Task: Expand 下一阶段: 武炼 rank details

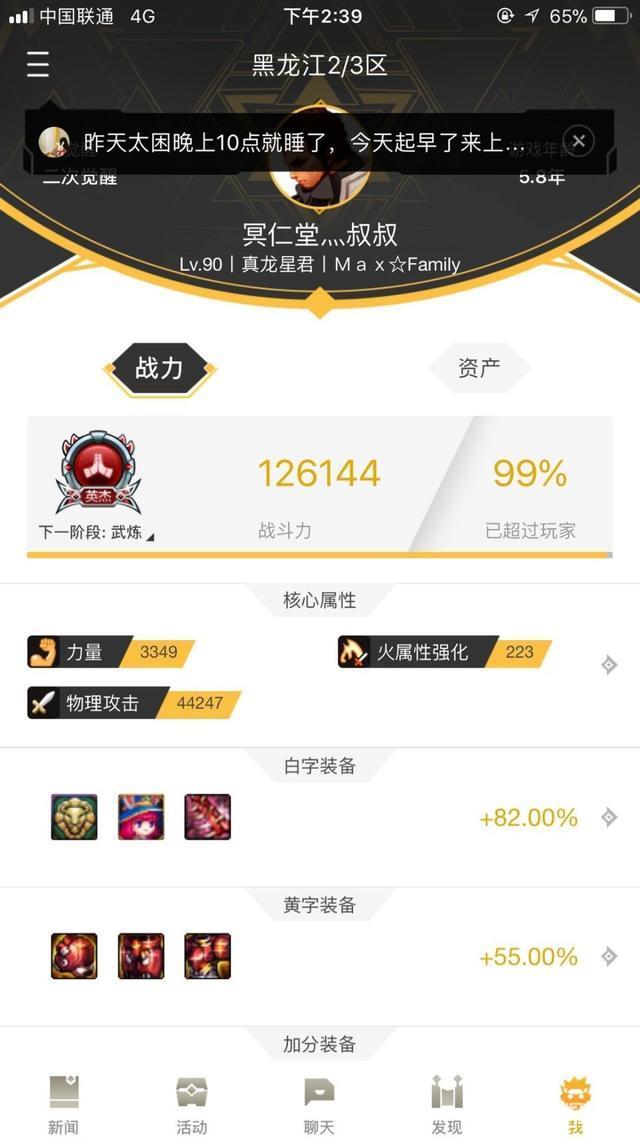Action: click(97, 532)
